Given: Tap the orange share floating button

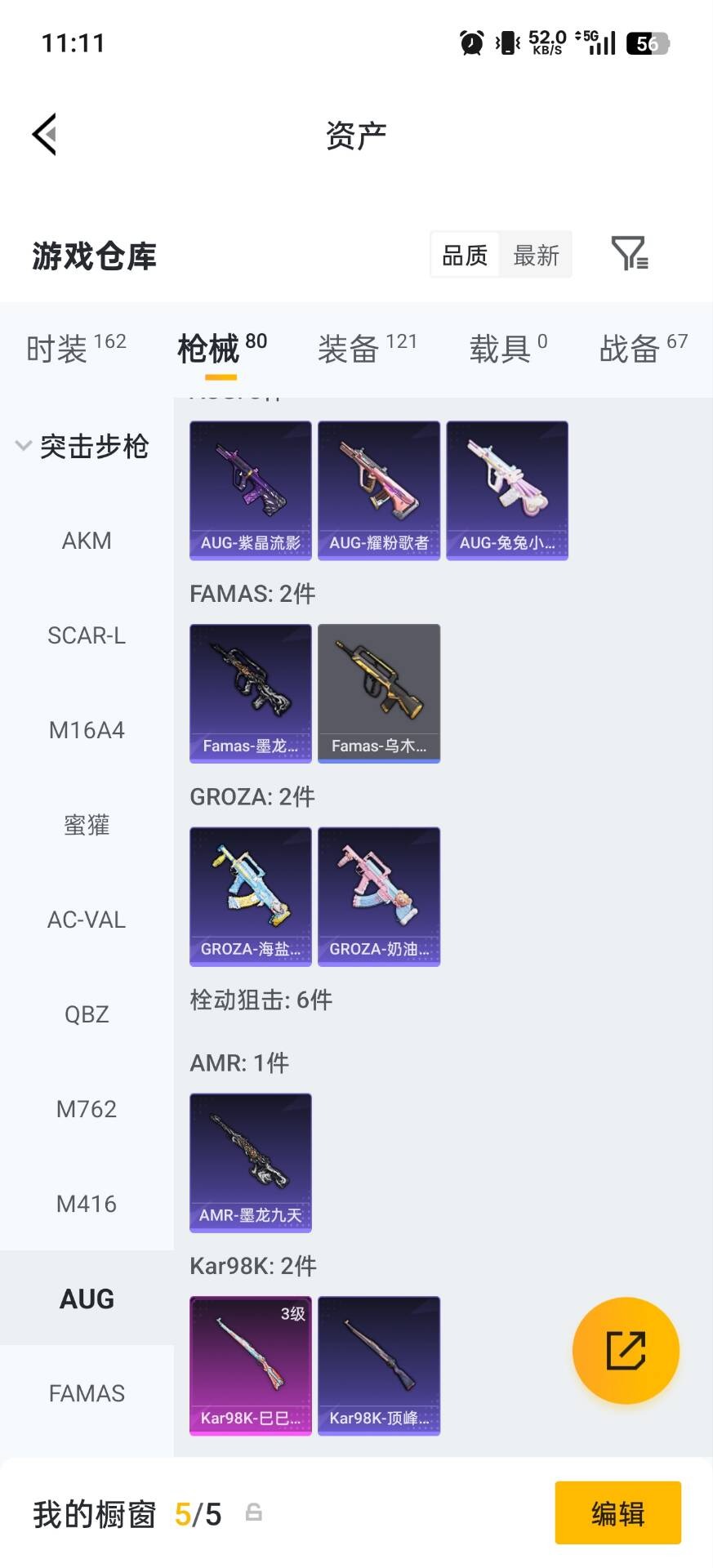Looking at the screenshot, I should (626, 1350).
